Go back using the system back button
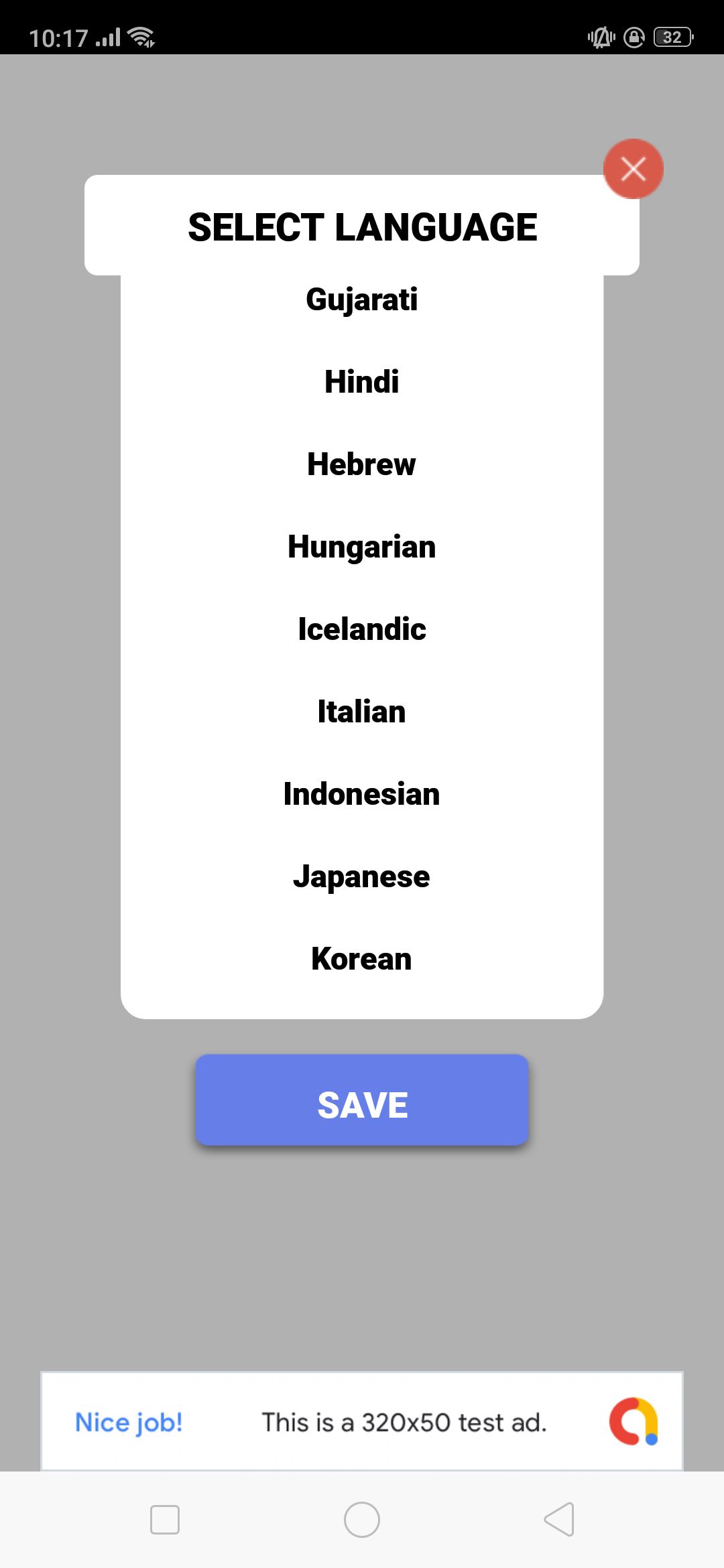Screen dimensions: 724x1568 559,1519
